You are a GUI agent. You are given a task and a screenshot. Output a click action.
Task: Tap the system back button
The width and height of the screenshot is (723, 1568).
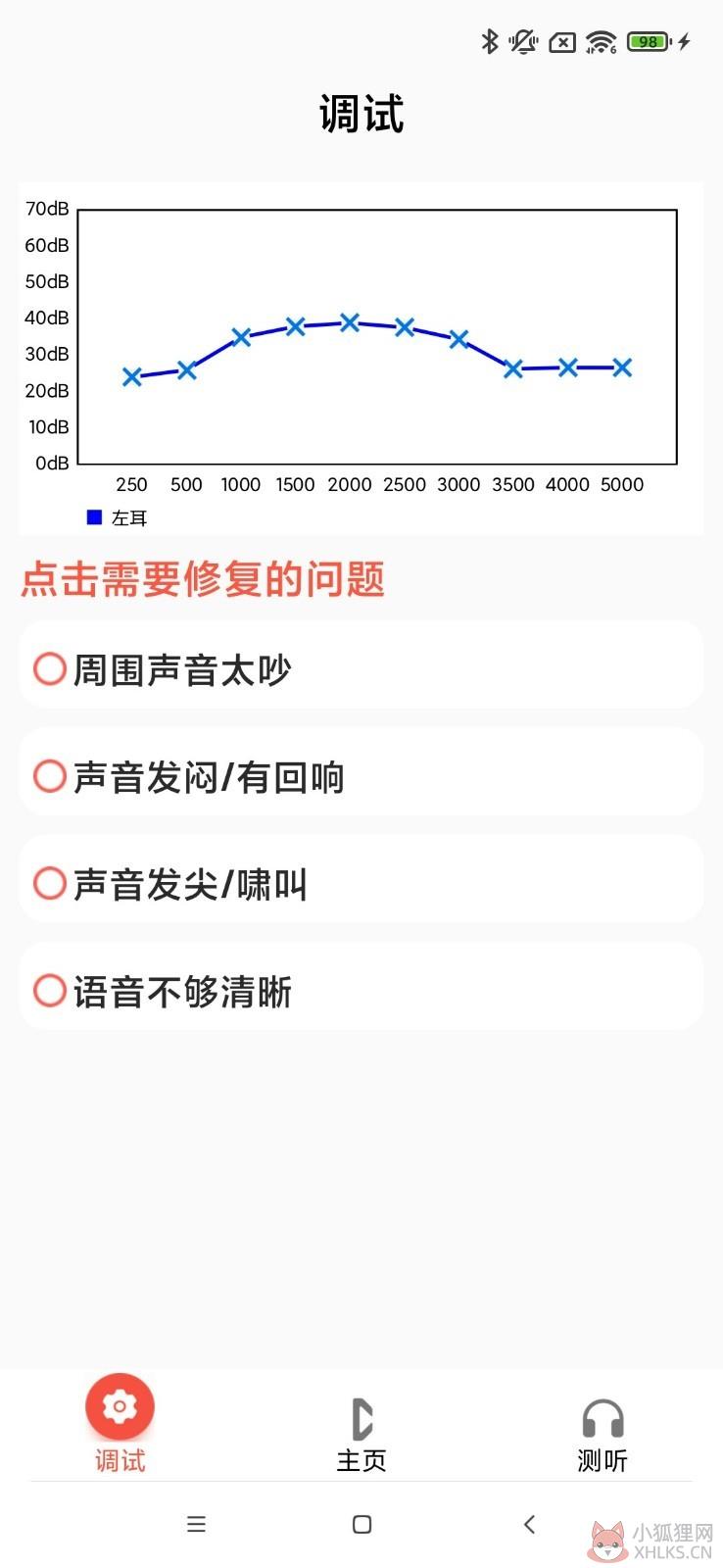pyautogui.click(x=529, y=1524)
